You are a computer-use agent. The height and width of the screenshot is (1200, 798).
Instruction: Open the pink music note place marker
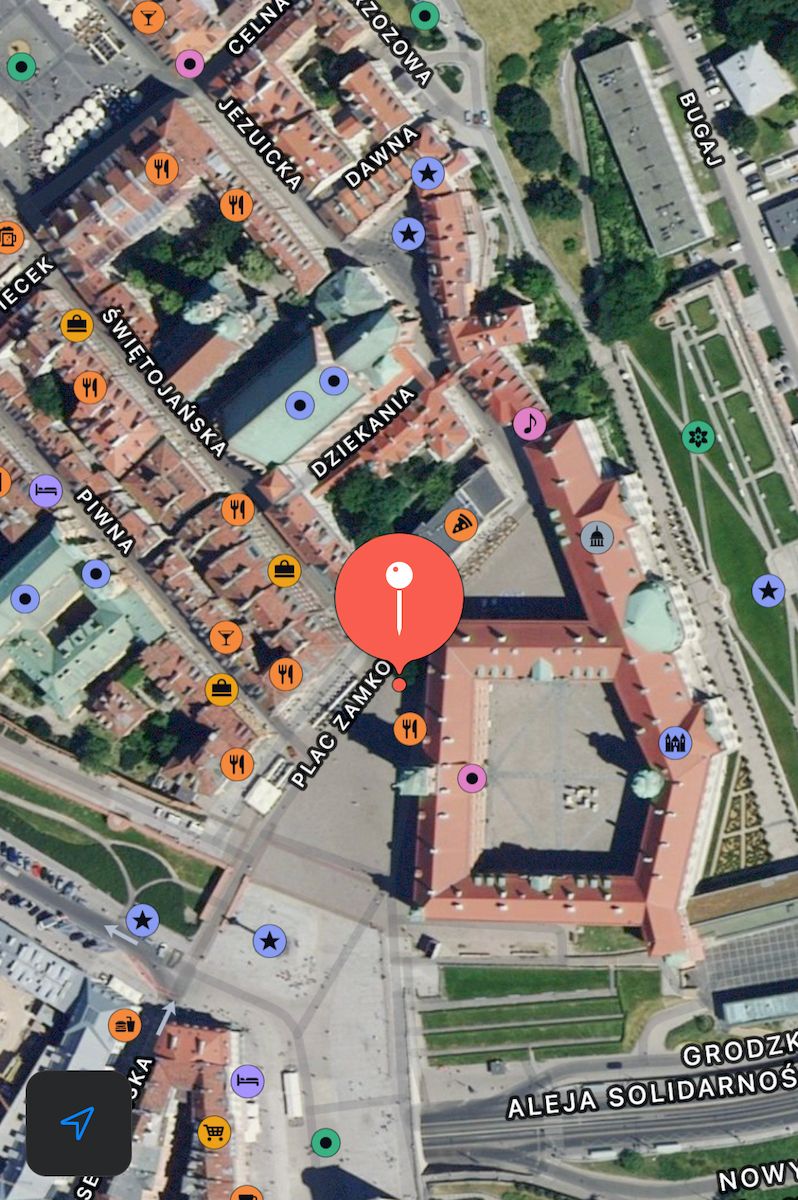click(529, 423)
